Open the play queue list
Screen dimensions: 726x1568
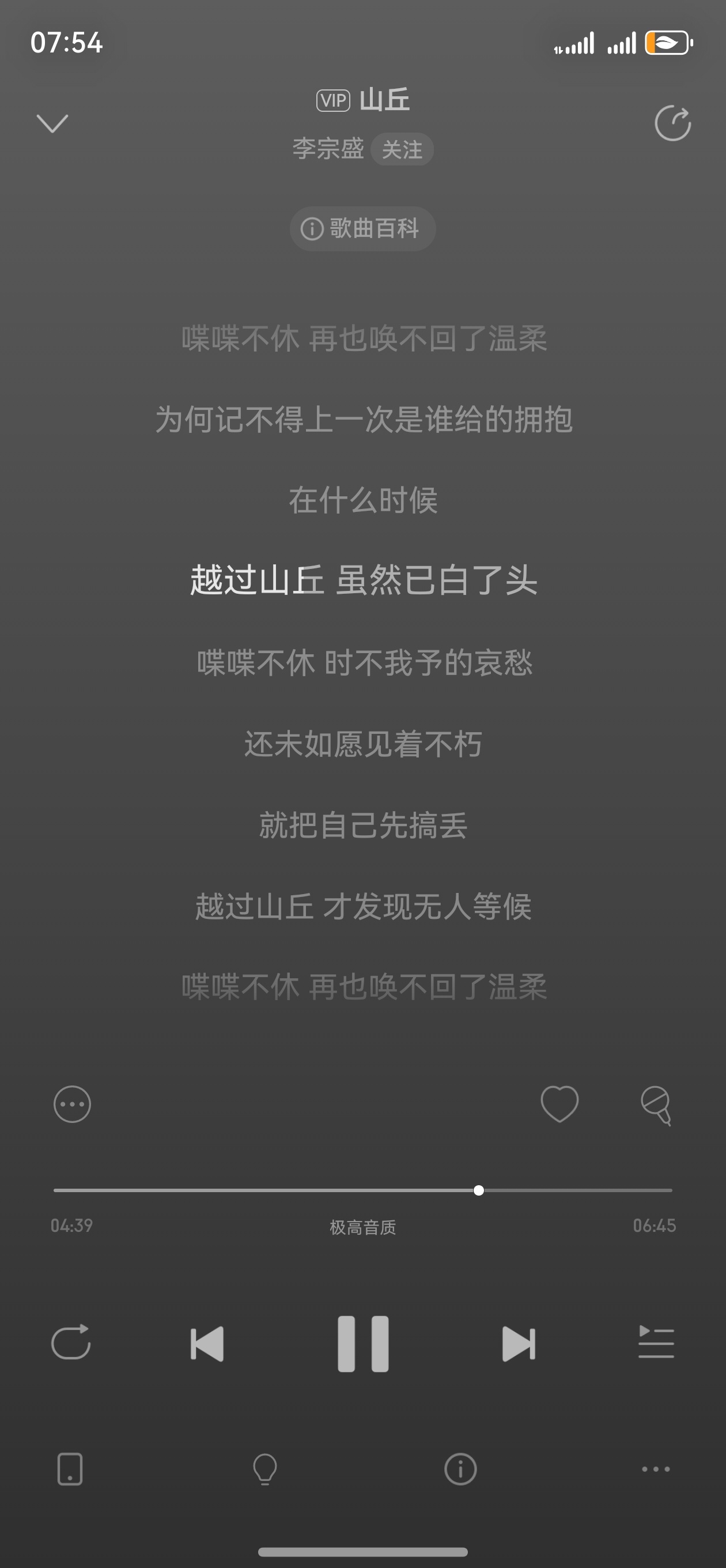tap(656, 1342)
